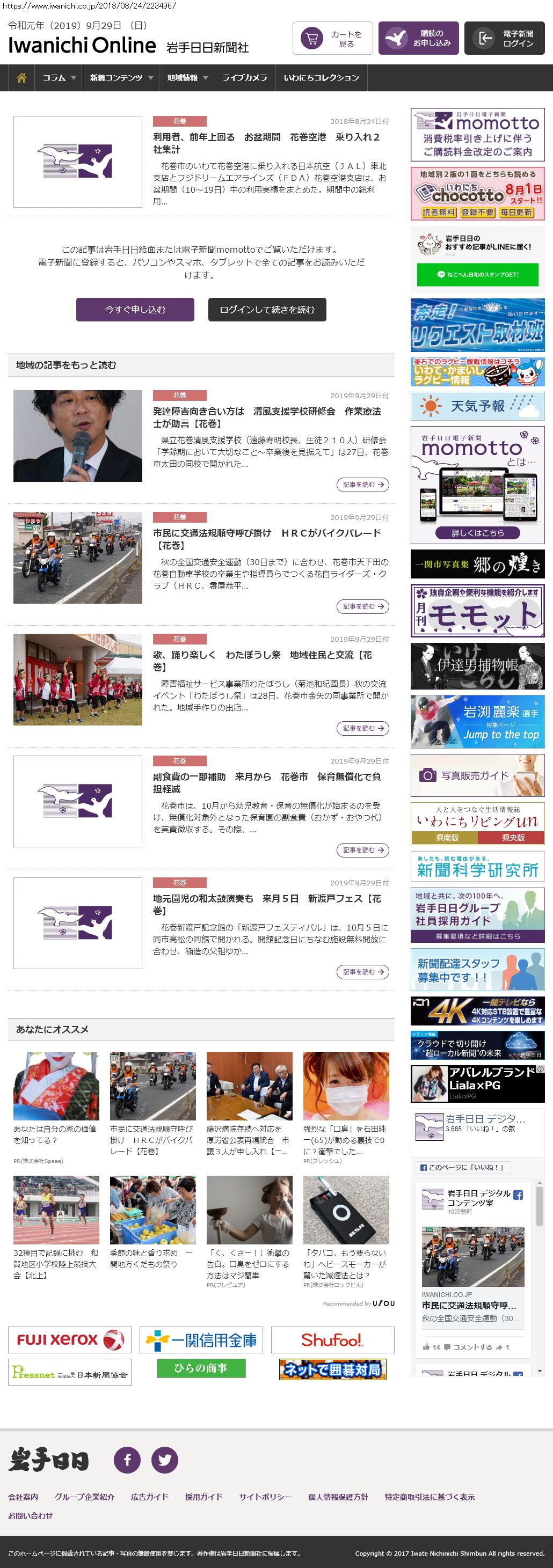This screenshot has height=1568, width=553.
Task: Go to the home icon in navigation
Action: [21, 78]
